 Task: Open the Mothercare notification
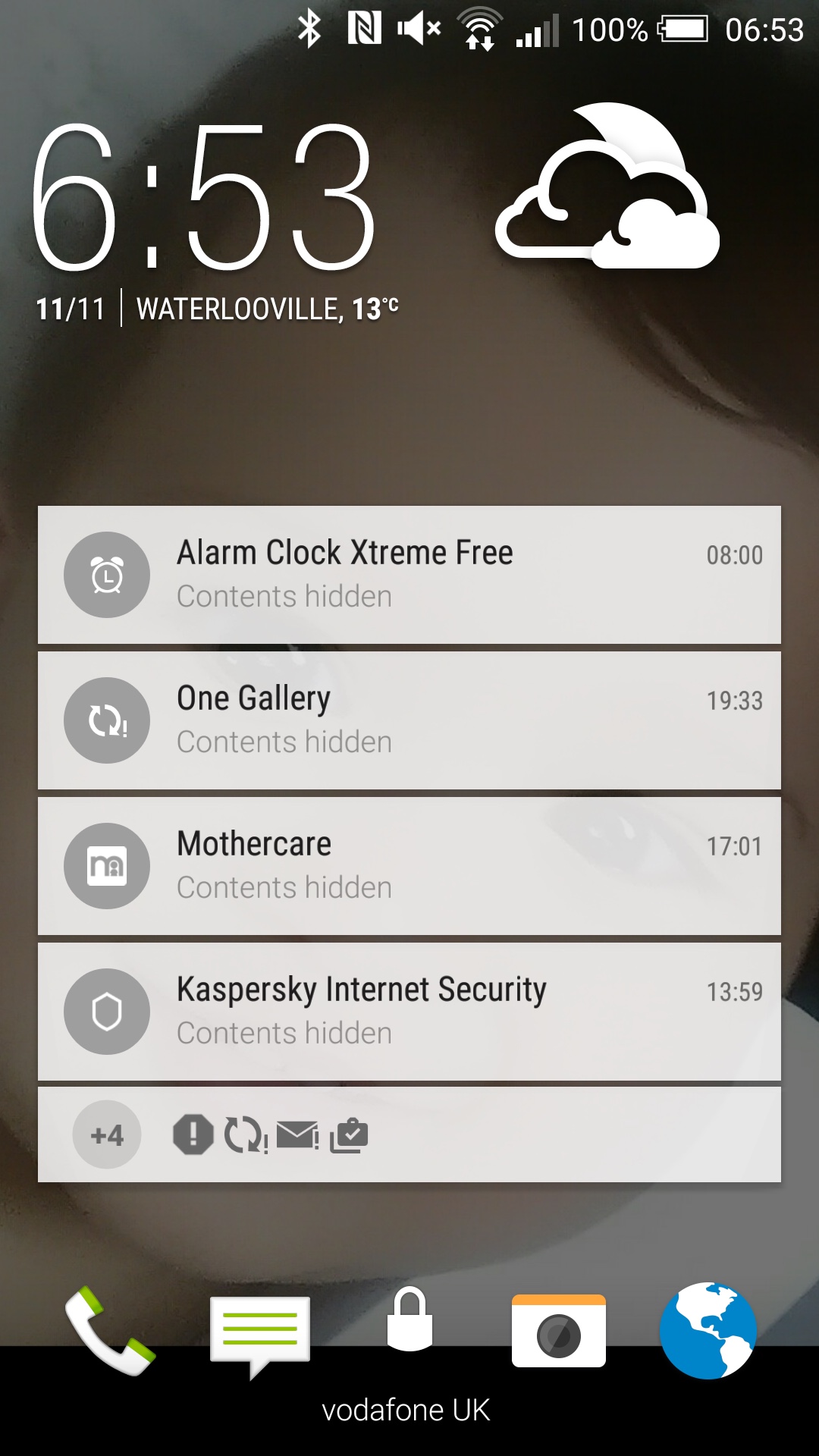point(409,865)
